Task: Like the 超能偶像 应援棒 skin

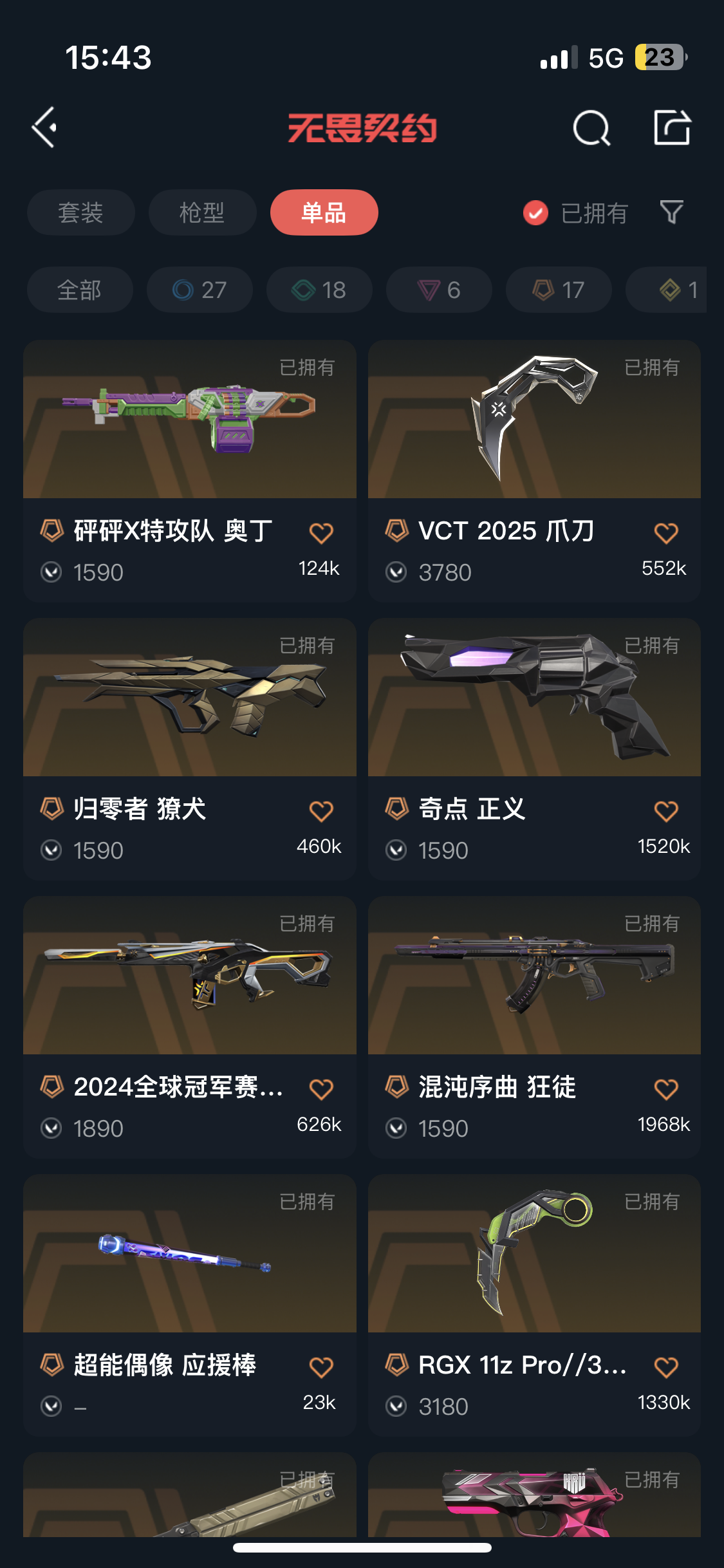Action: 321,1367
